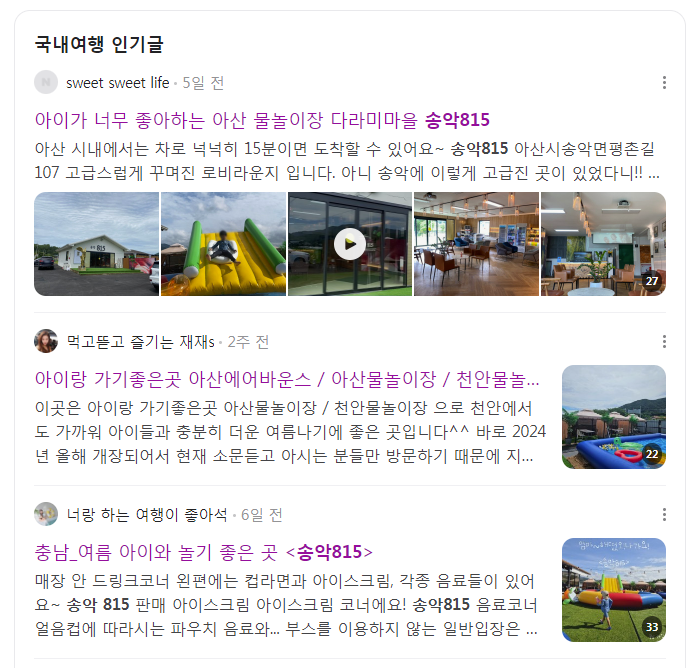Screen dimensions: 694x668
Task: Read the post 충남_여름 아이와 놀기 좋은 곳
Action: click(203, 552)
